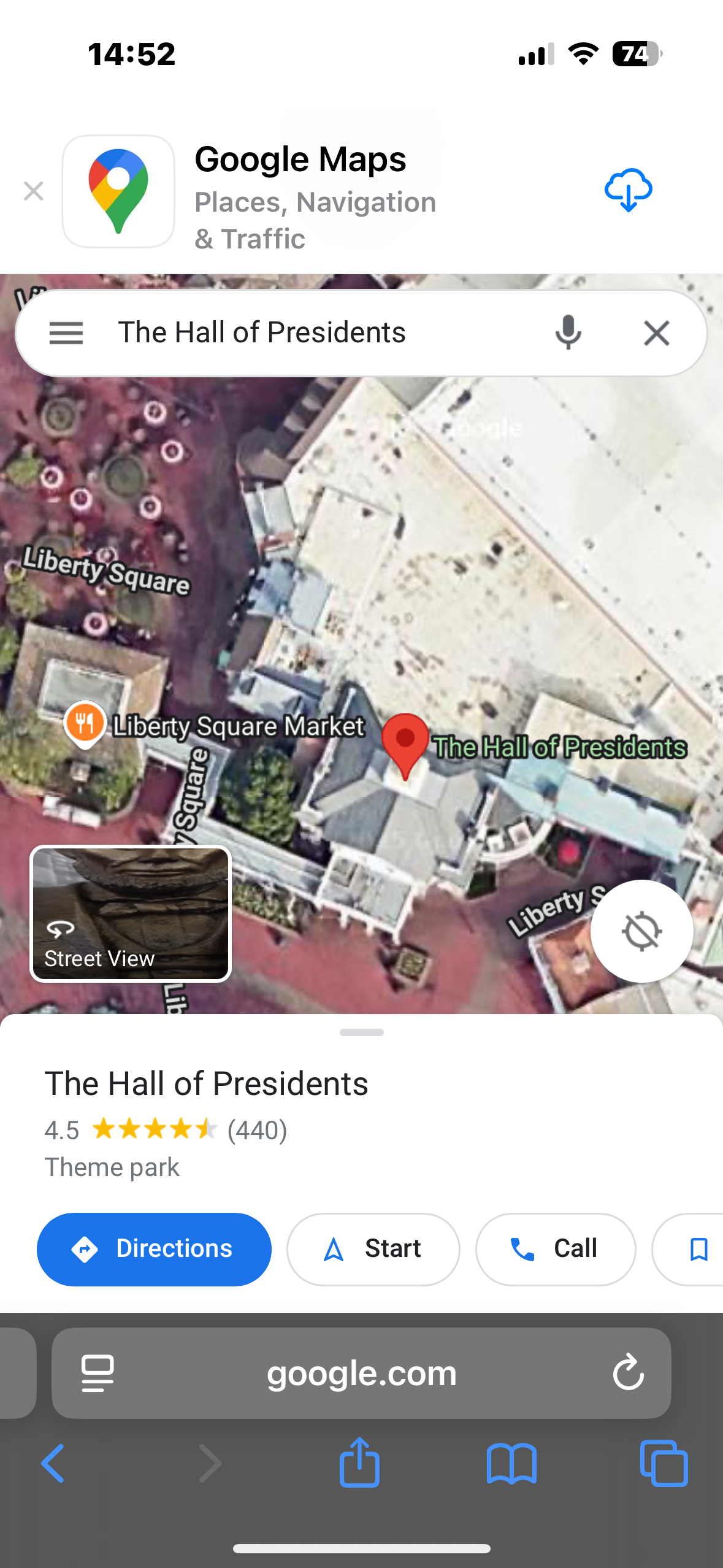The width and height of the screenshot is (723, 1568).
Task: Tap the search field showing Hall of Presidents
Action: click(307, 333)
